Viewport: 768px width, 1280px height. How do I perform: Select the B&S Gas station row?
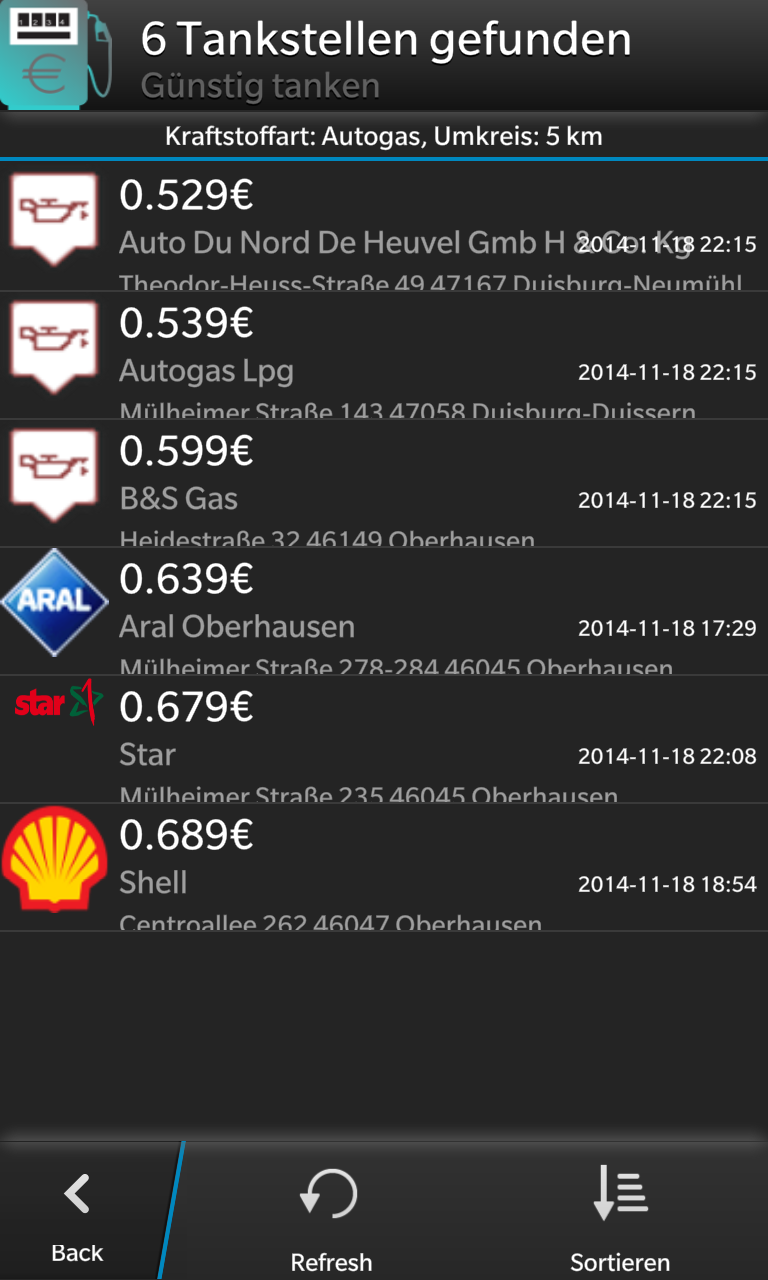pos(384,483)
